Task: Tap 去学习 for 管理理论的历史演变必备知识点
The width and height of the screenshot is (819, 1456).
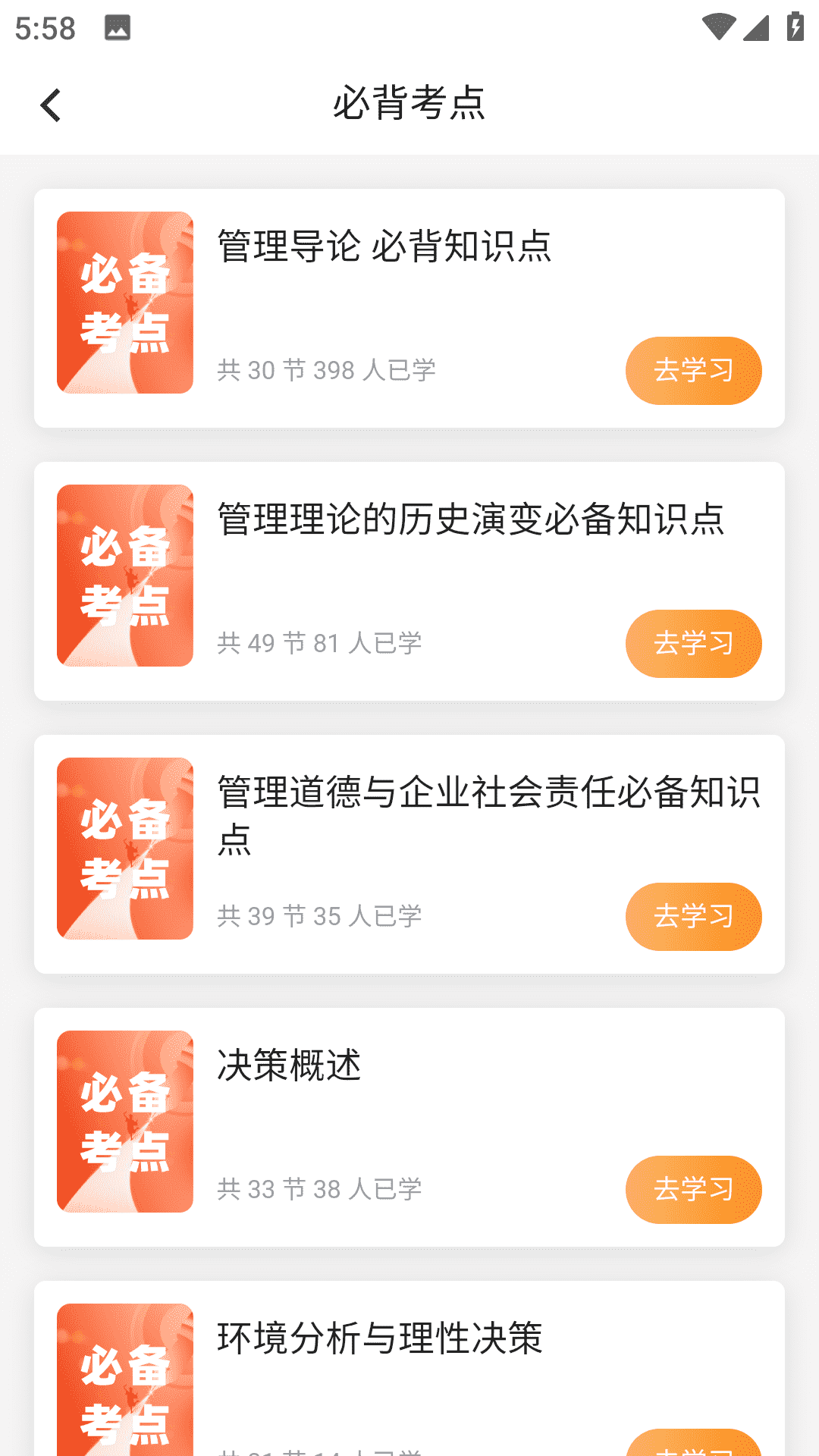Action: pyautogui.click(x=693, y=643)
